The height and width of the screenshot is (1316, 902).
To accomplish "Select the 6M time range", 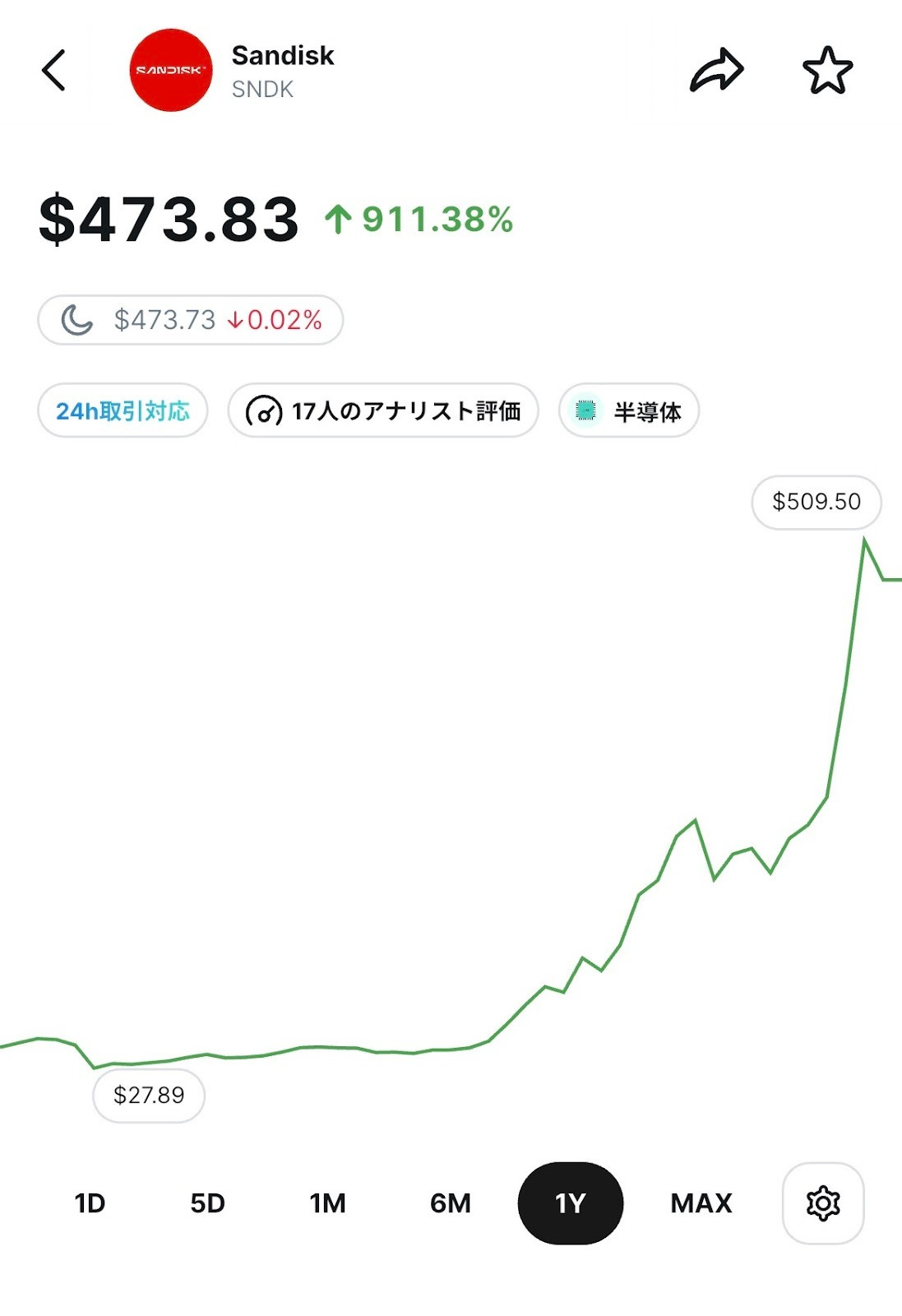I will click(451, 1203).
